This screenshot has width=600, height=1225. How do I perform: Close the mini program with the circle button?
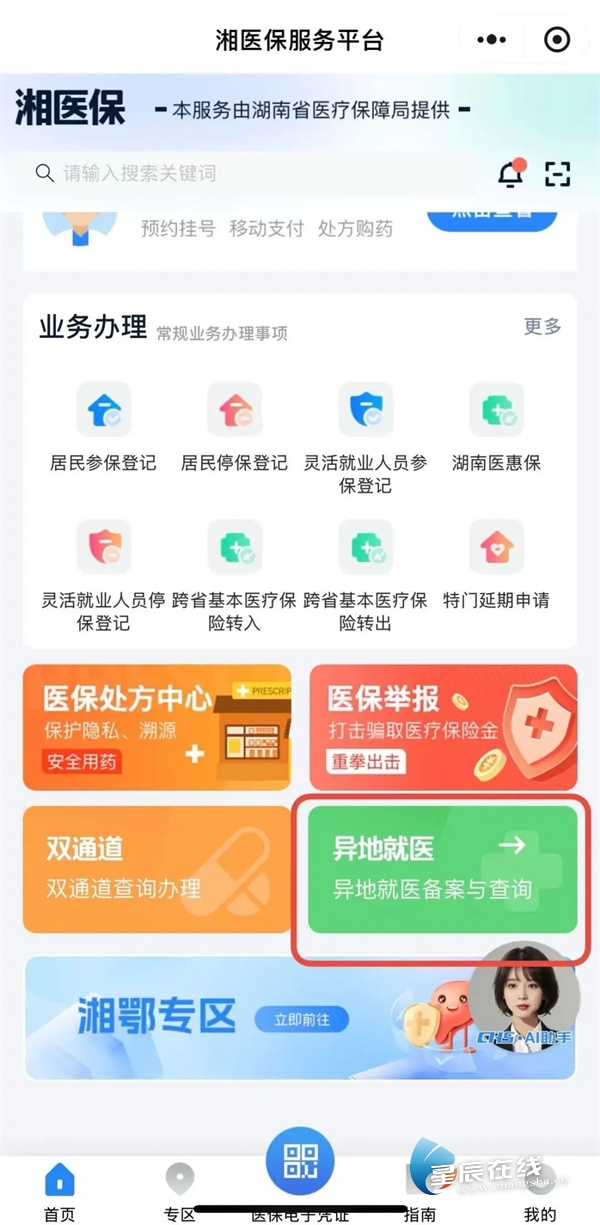(556, 40)
